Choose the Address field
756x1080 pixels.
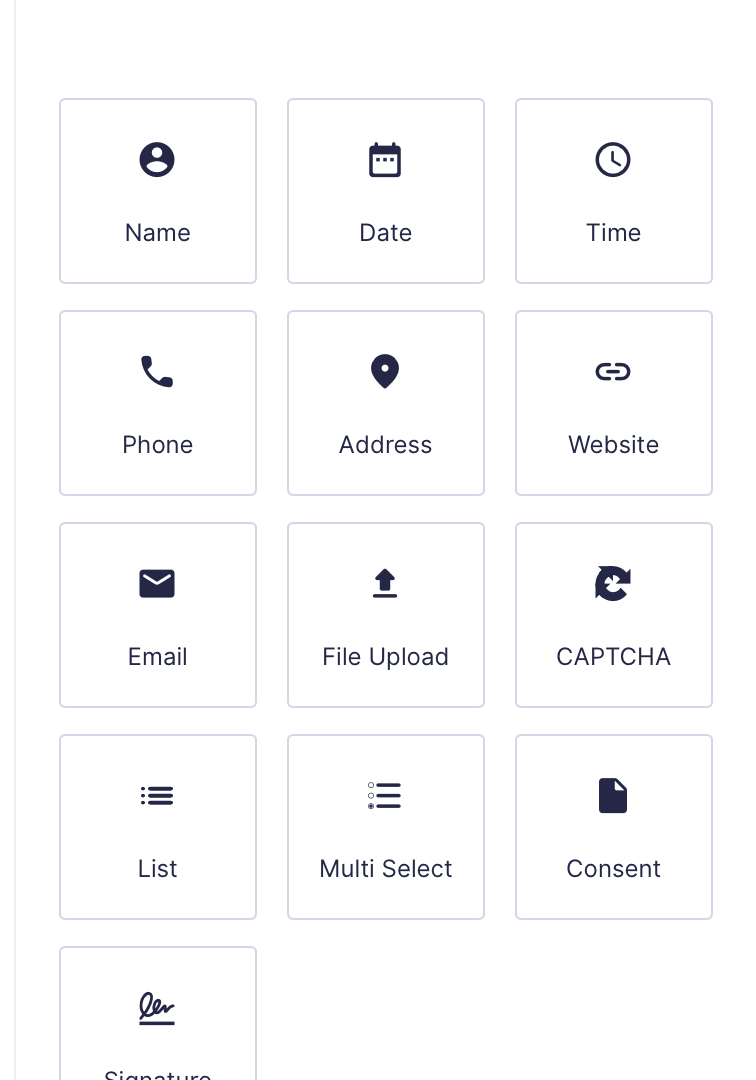point(386,403)
